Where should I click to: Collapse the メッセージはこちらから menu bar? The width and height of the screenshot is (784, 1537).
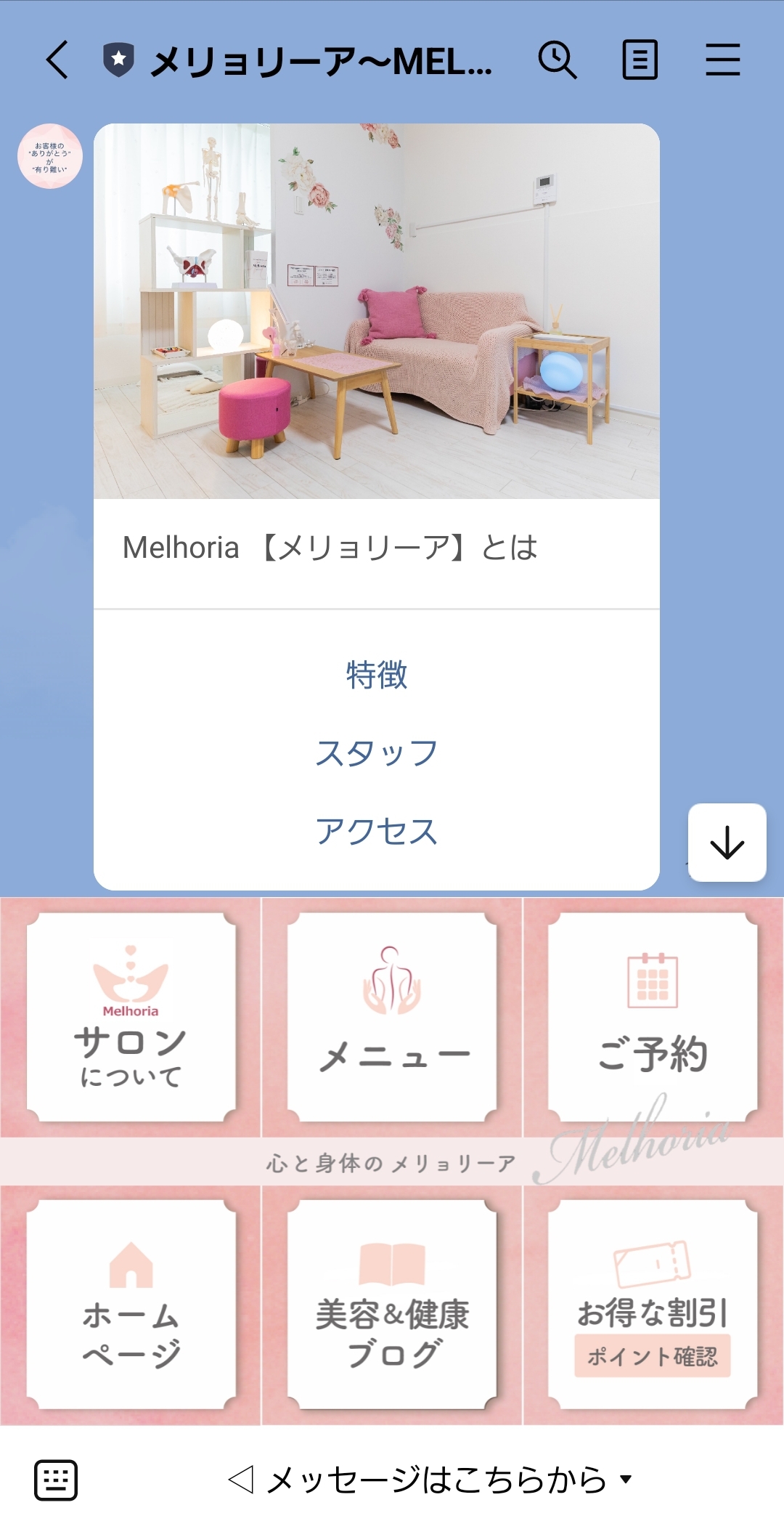(x=430, y=1480)
